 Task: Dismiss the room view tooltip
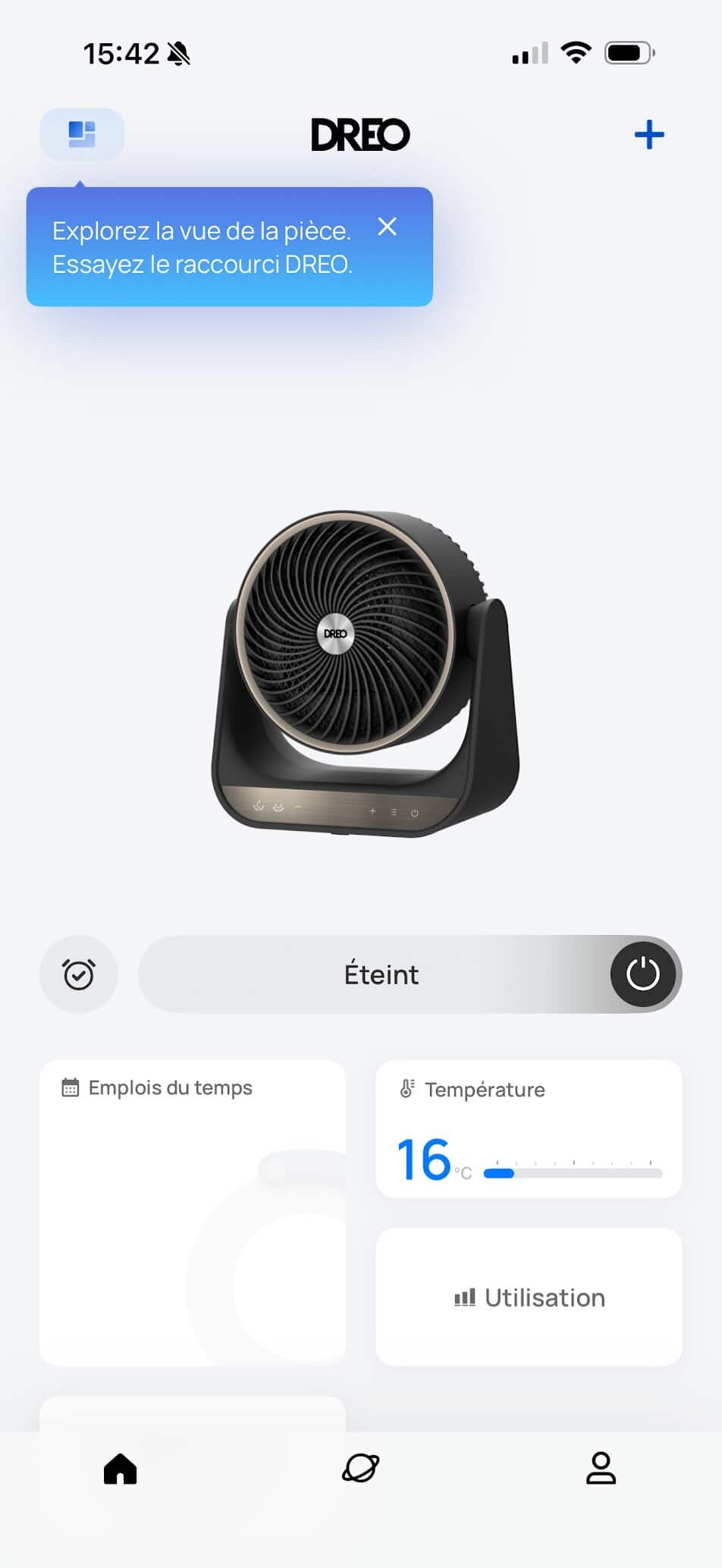(387, 227)
